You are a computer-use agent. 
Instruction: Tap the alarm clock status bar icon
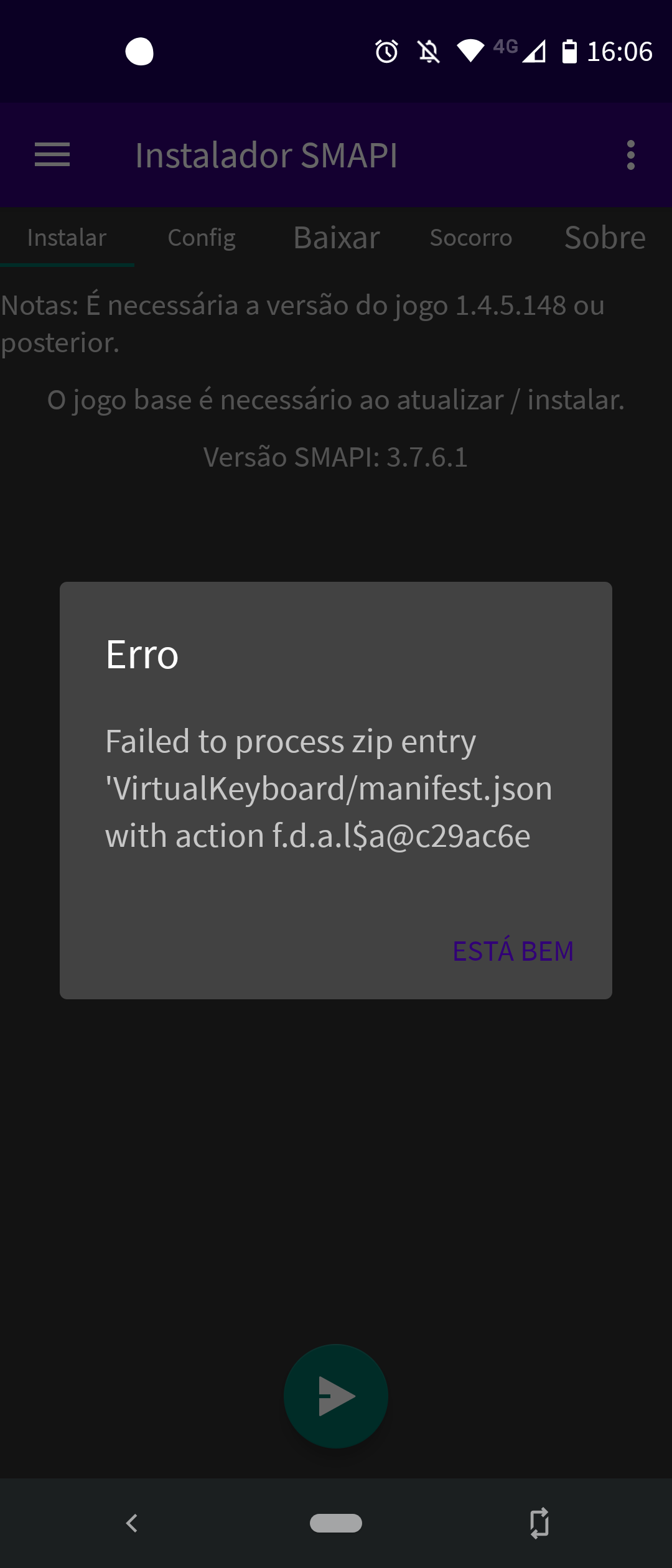[386, 53]
